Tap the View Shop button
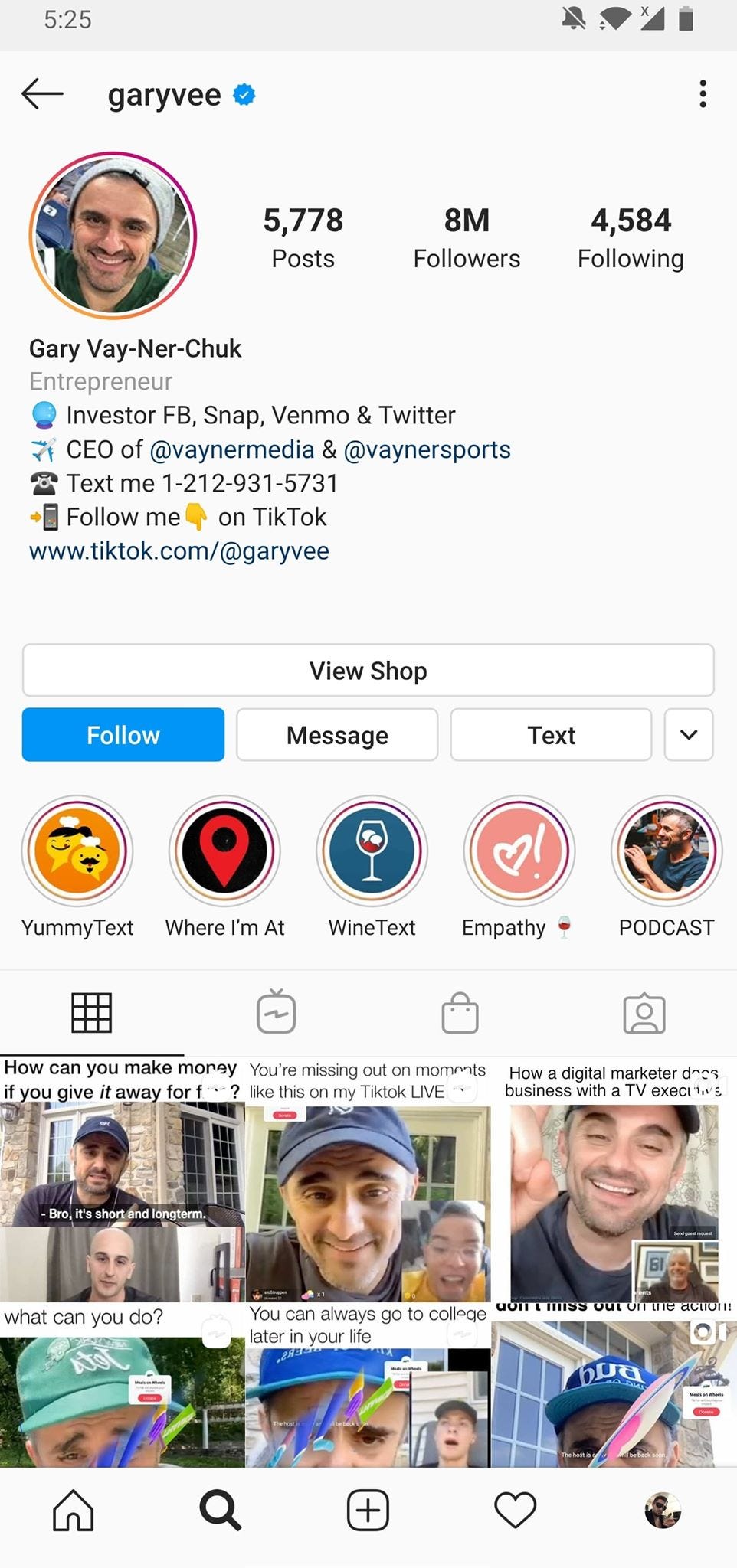The height and width of the screenshot is (1568, 737). point(368,671)
